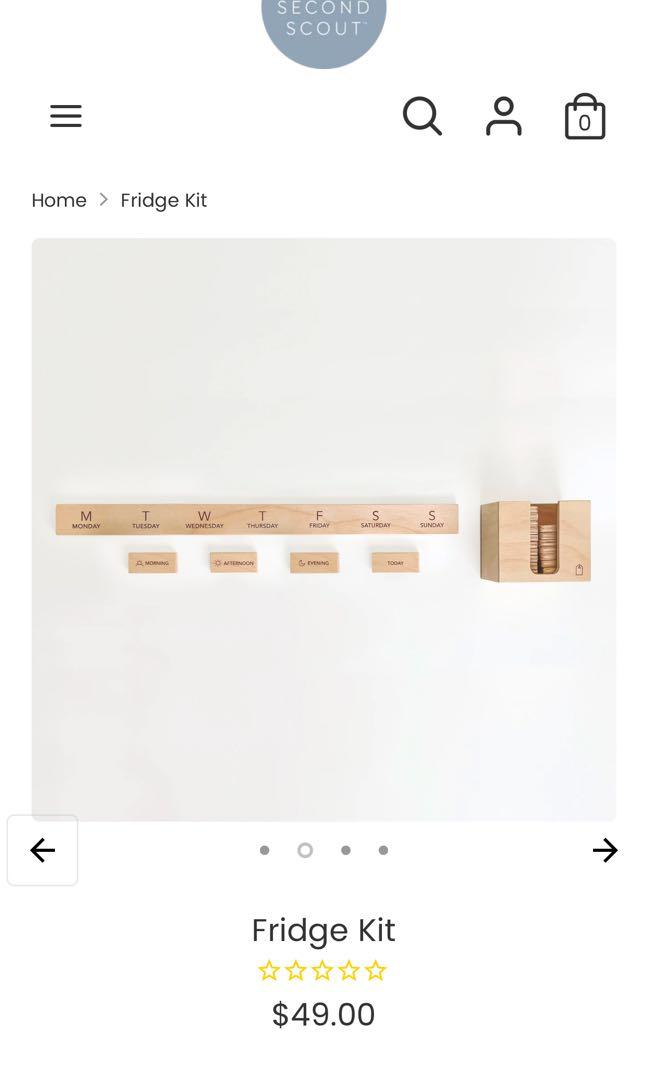The width and height of the screenshot is (648, 1080).
Task: Open the star rating reviews
Action: click(x=322, y=971)
